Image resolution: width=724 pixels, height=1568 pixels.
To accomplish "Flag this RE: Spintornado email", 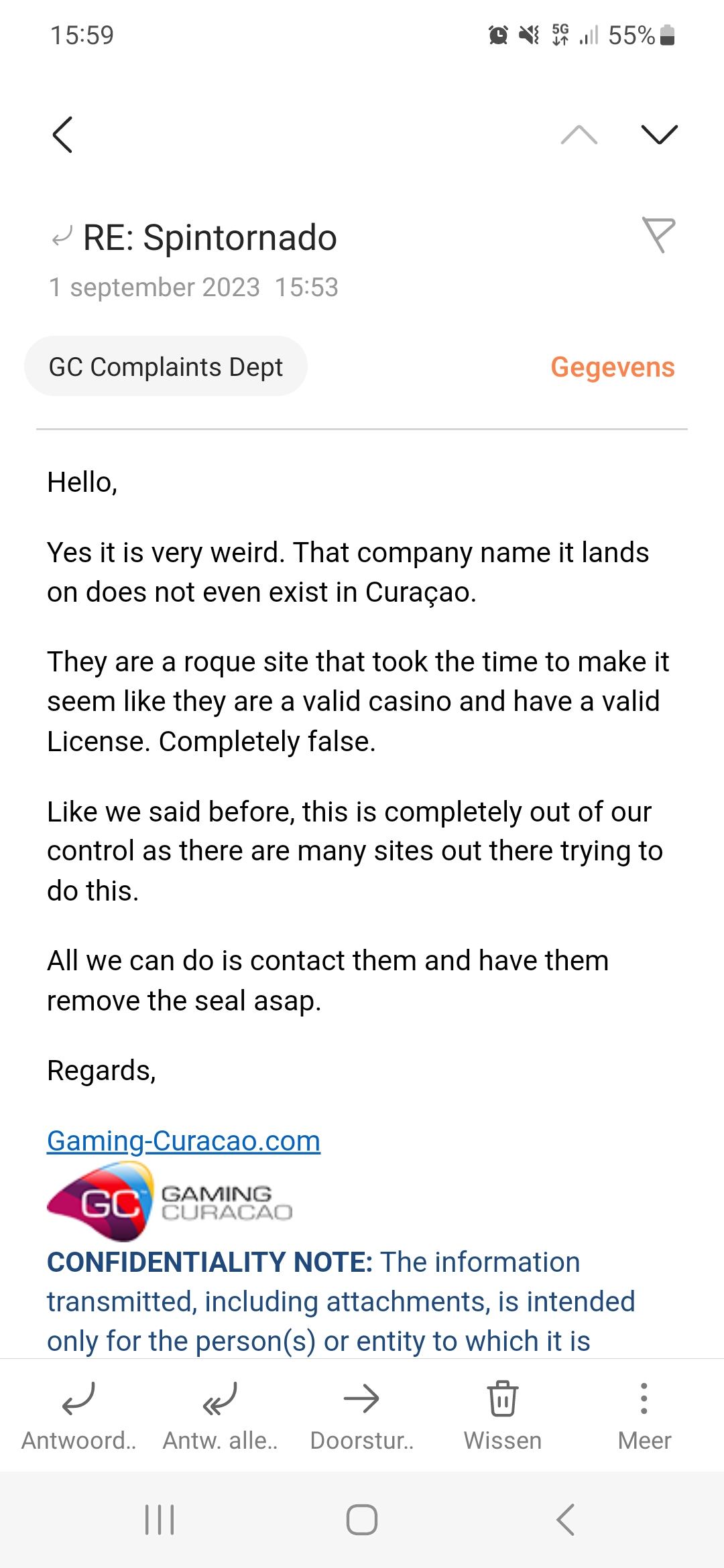I will click(x=658, y=235).
